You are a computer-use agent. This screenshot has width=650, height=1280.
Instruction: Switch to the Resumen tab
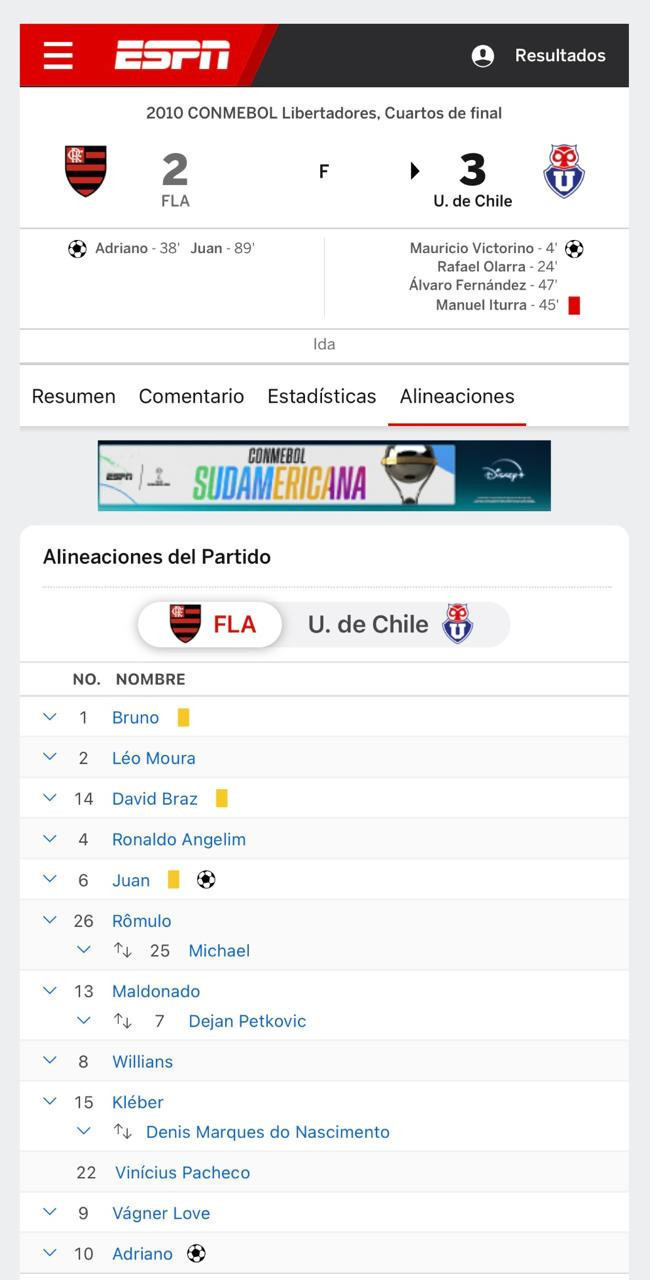coord(74,396)
